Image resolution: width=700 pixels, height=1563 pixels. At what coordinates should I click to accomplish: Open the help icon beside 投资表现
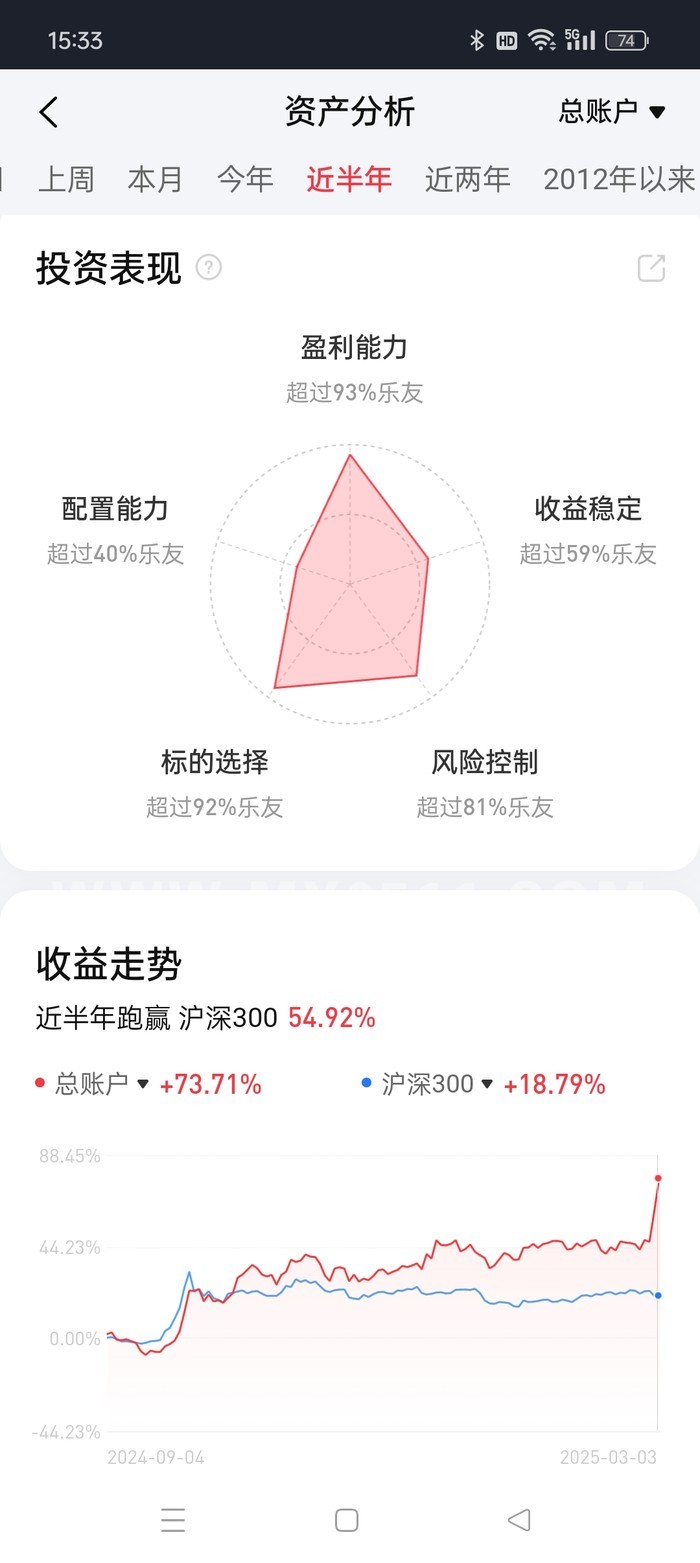[209, 268]
